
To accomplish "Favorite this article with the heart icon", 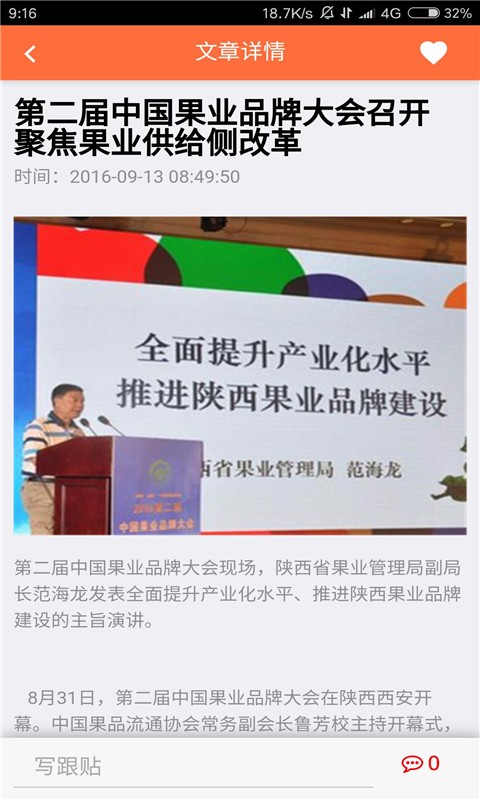I will point(433,53).
